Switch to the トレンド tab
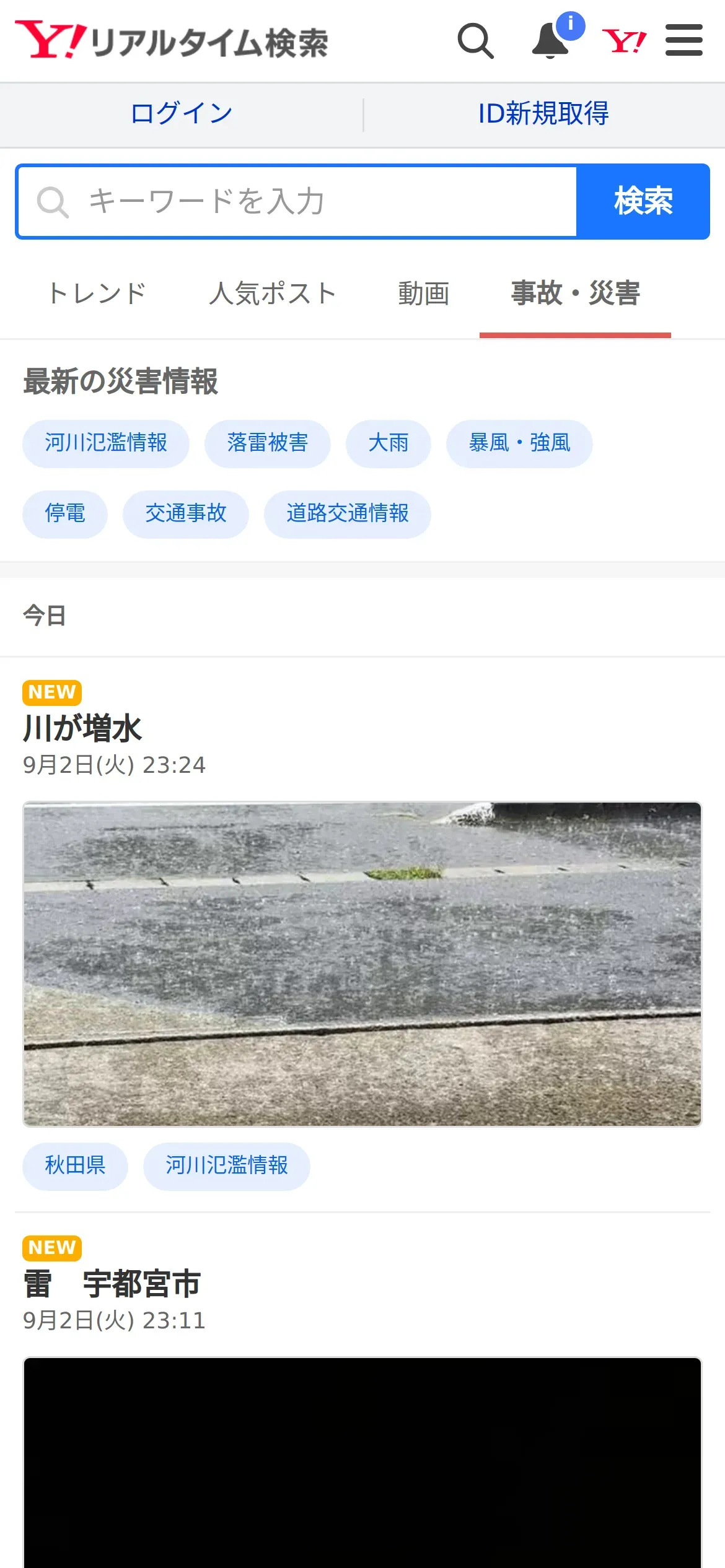Image resolution: width=725 pixels, height=1568 pixels. tap(97, 294)
